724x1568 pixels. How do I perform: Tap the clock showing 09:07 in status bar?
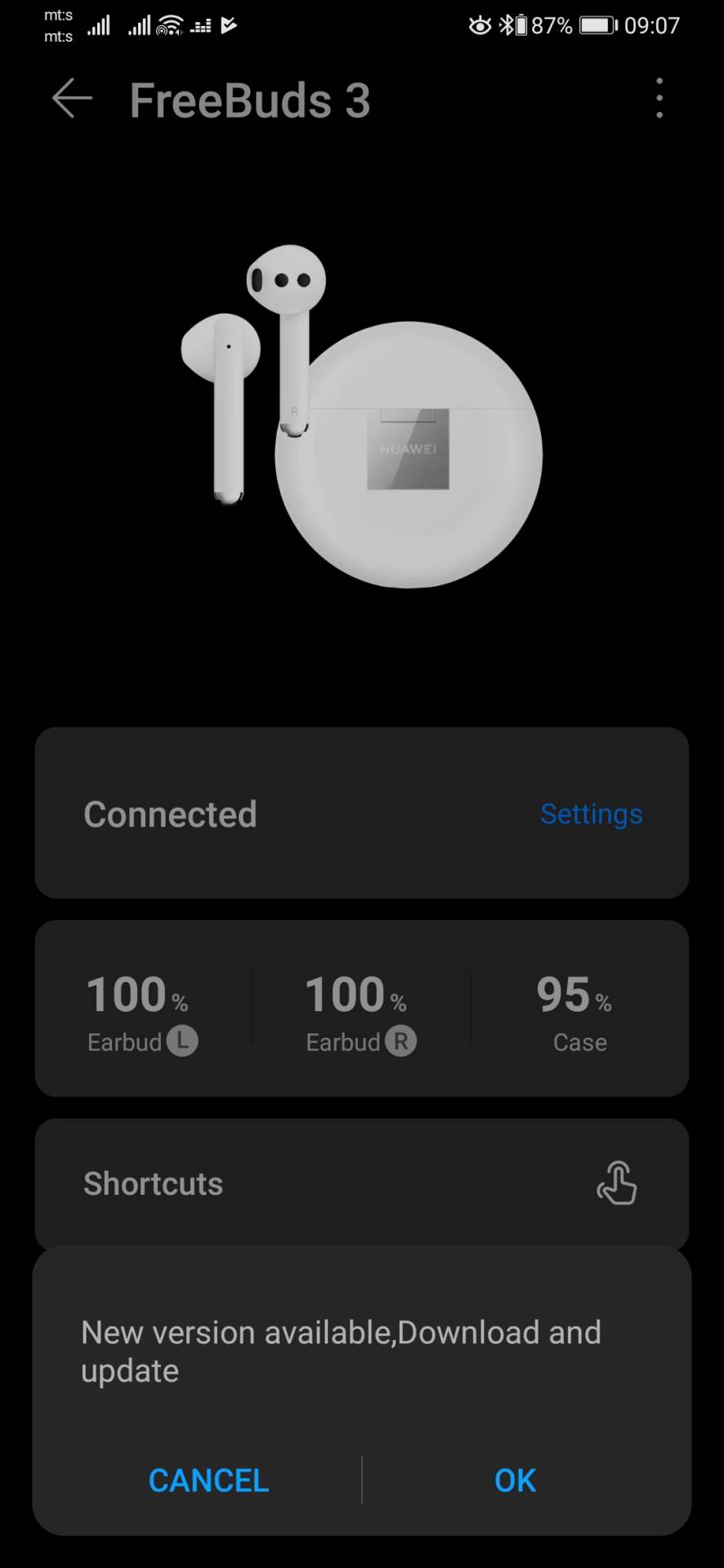654,25
